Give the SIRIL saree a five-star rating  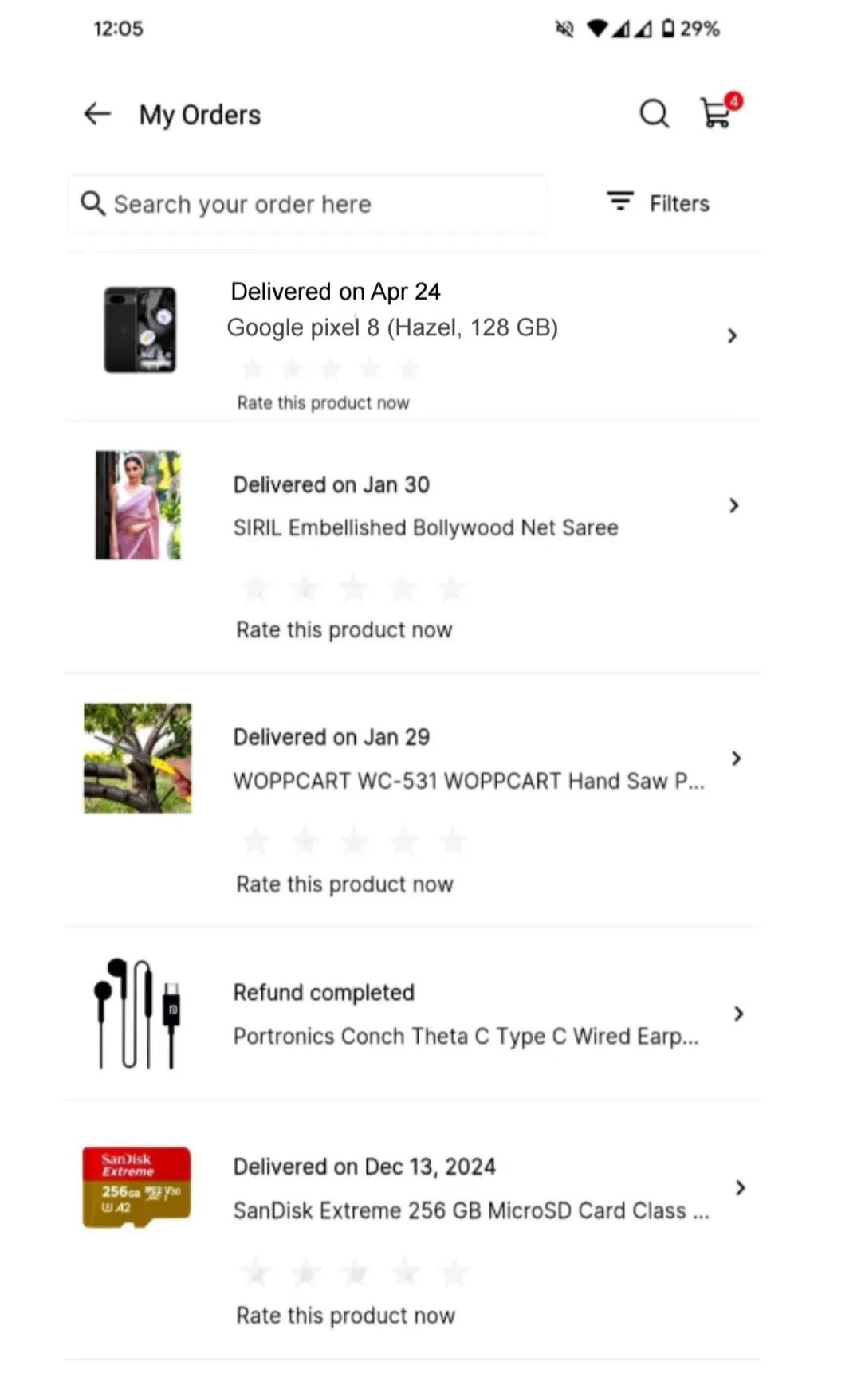click(x=452, y=589)
